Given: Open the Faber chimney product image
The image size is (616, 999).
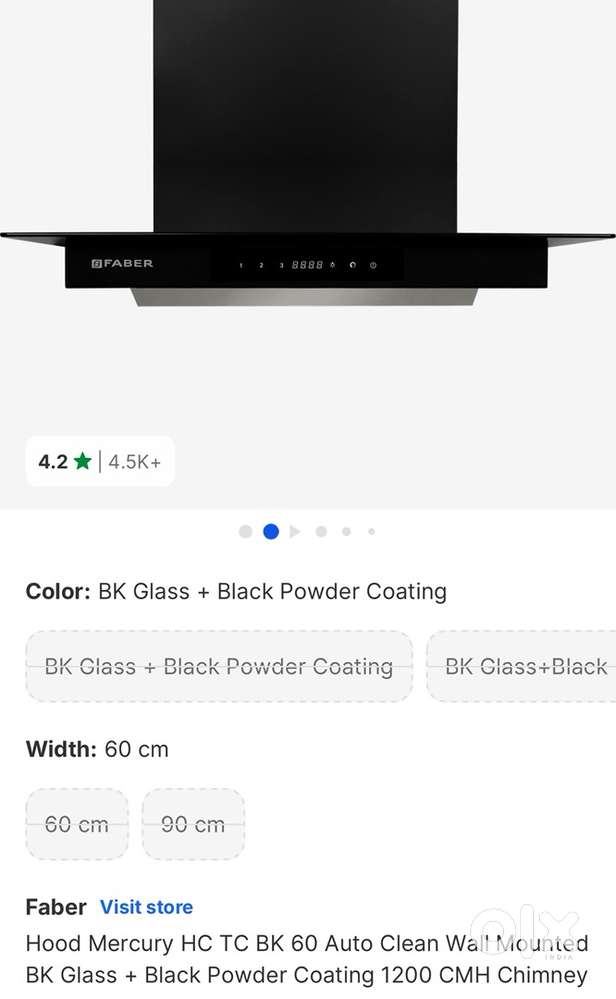Looking at the screenshot, I should pos(308,200).
